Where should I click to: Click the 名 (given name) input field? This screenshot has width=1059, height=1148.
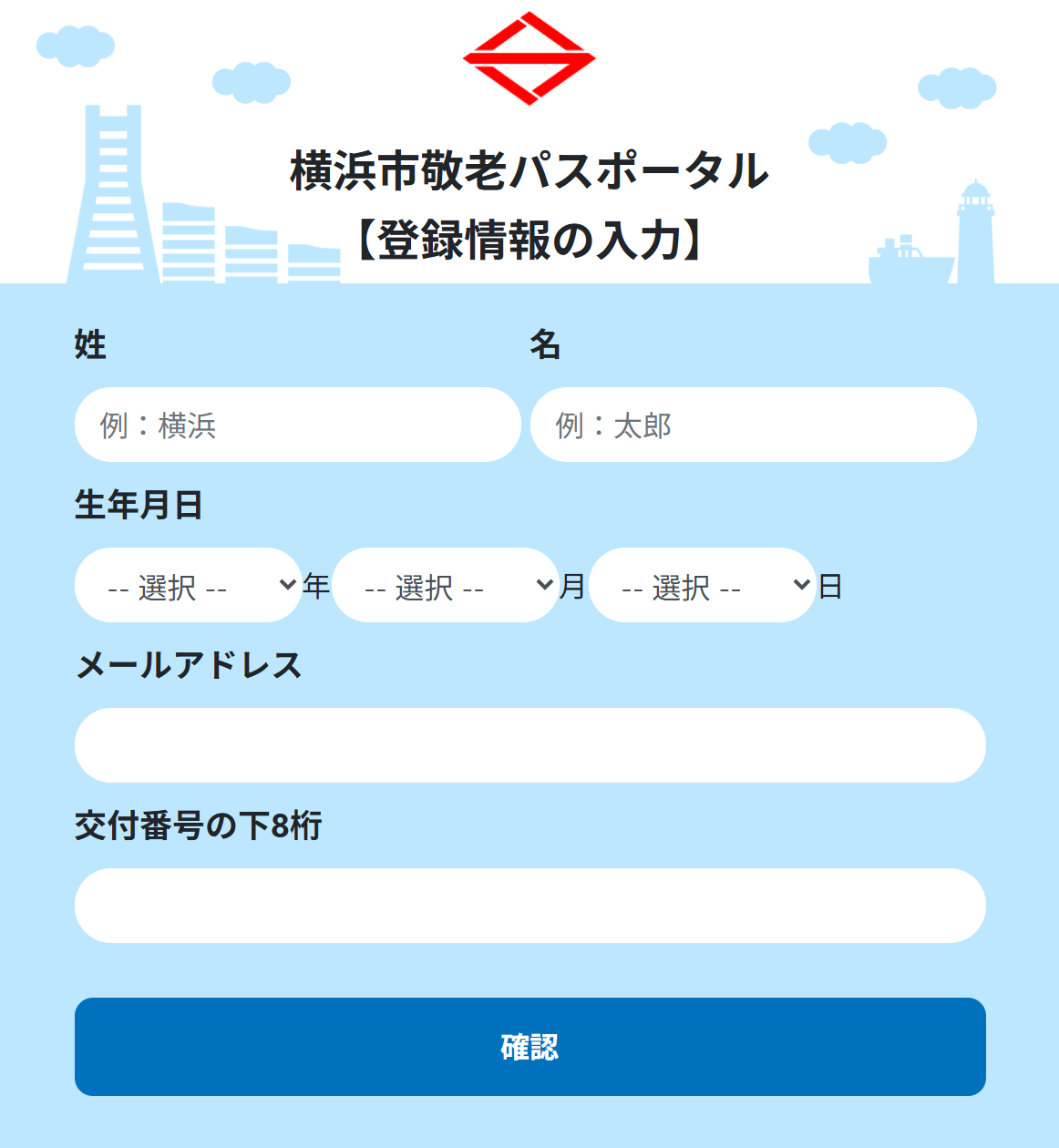[x=755, y=425]
